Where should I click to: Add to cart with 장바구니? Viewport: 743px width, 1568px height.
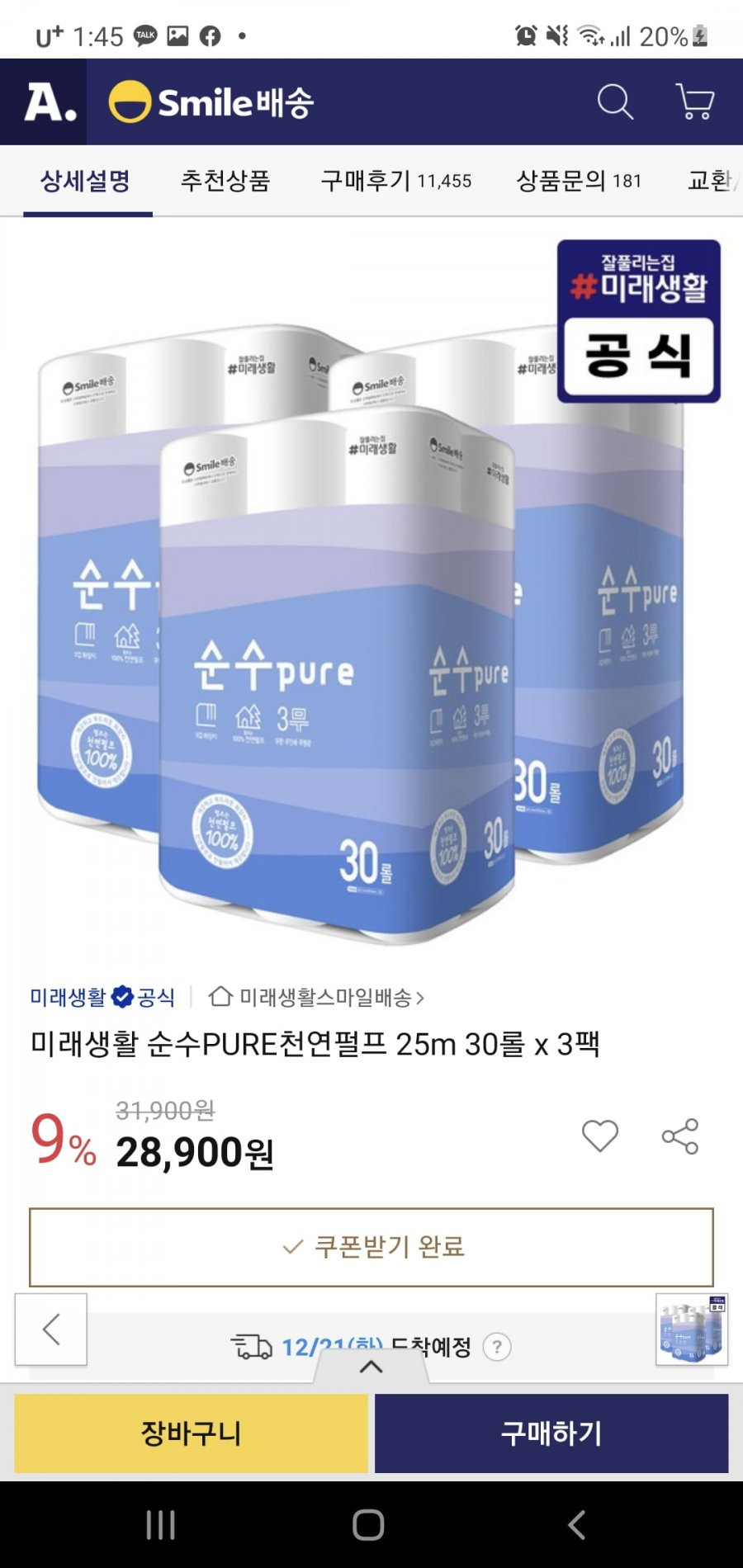pyautogui.click(x=191, y=1433)
